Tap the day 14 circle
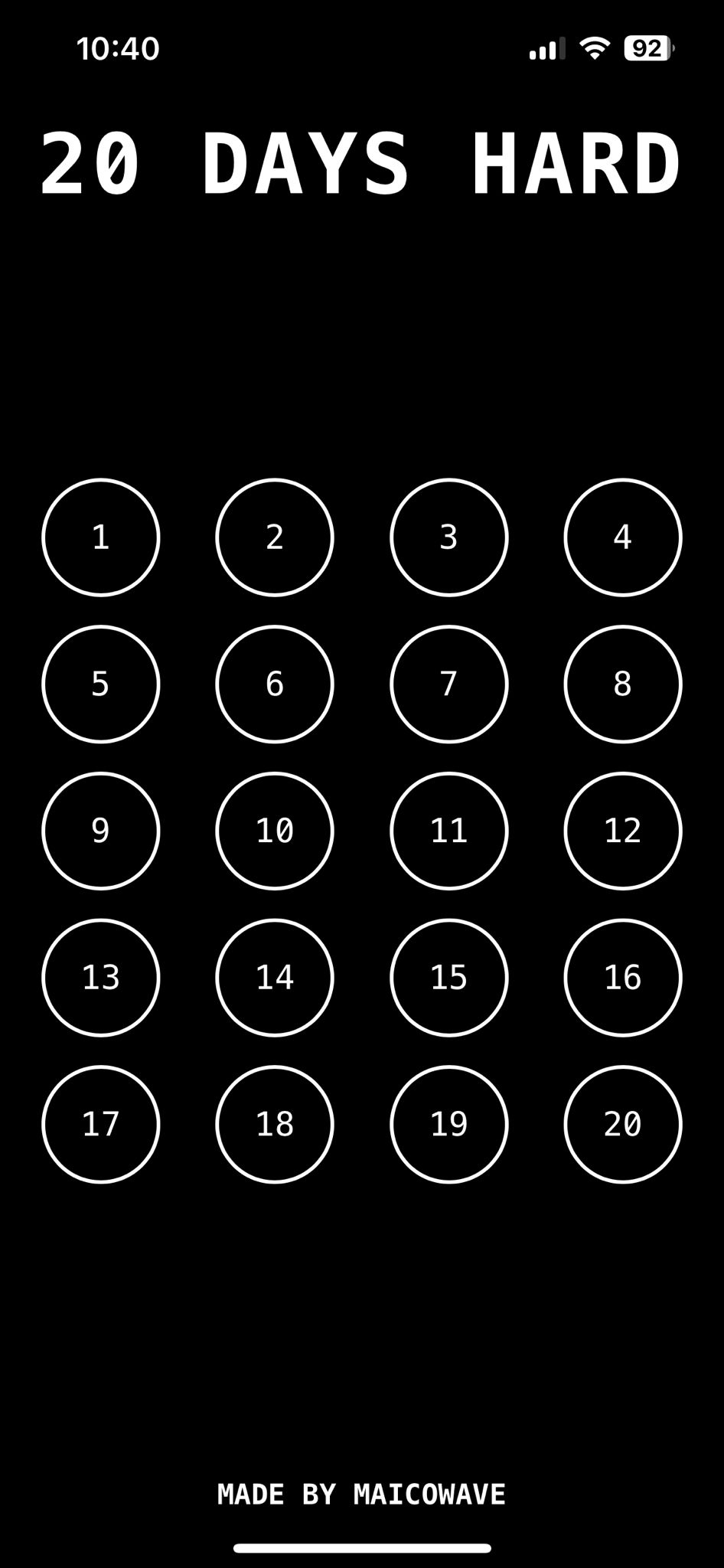The width and height of the screenshot is (724, 1568). tap(275, 978)
